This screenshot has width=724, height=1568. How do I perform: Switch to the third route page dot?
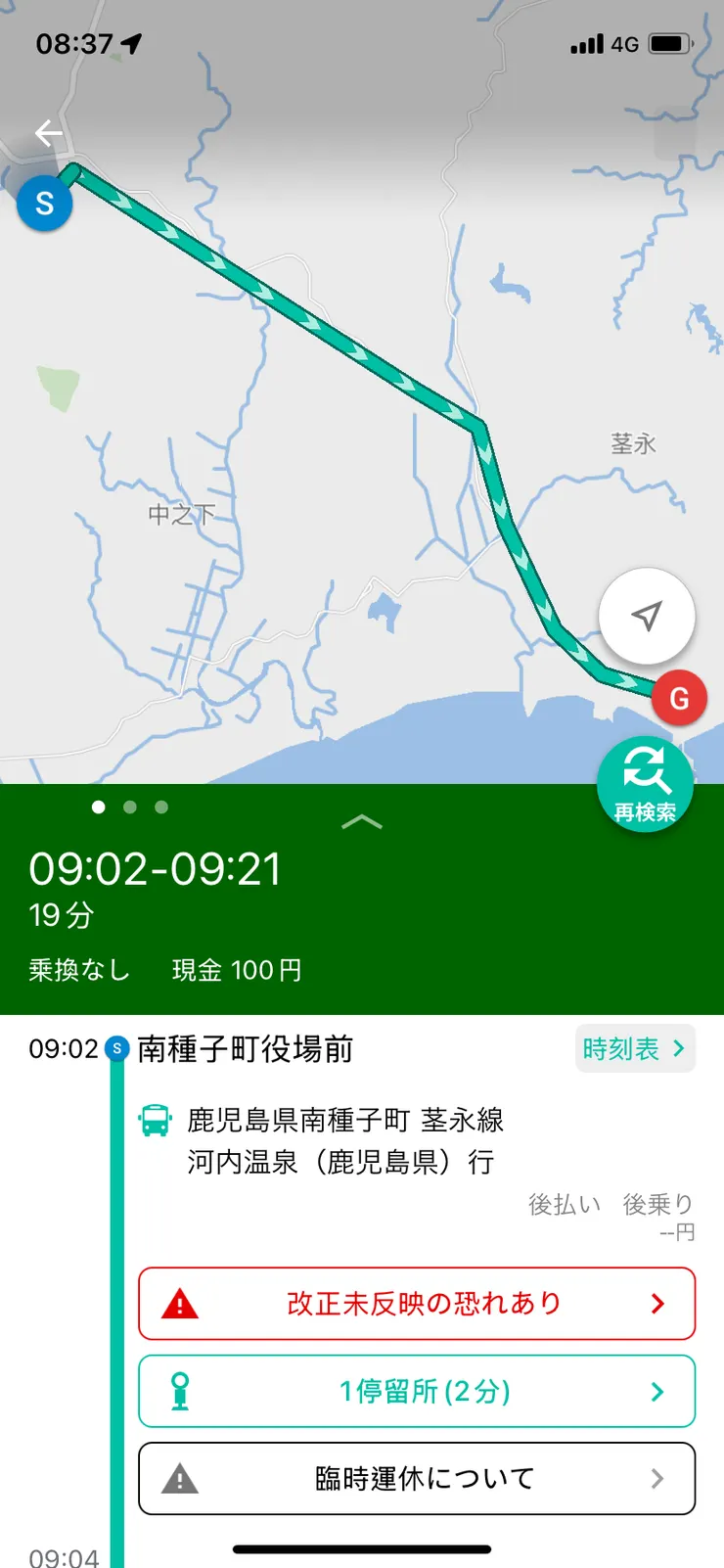[x=160, y=807]
